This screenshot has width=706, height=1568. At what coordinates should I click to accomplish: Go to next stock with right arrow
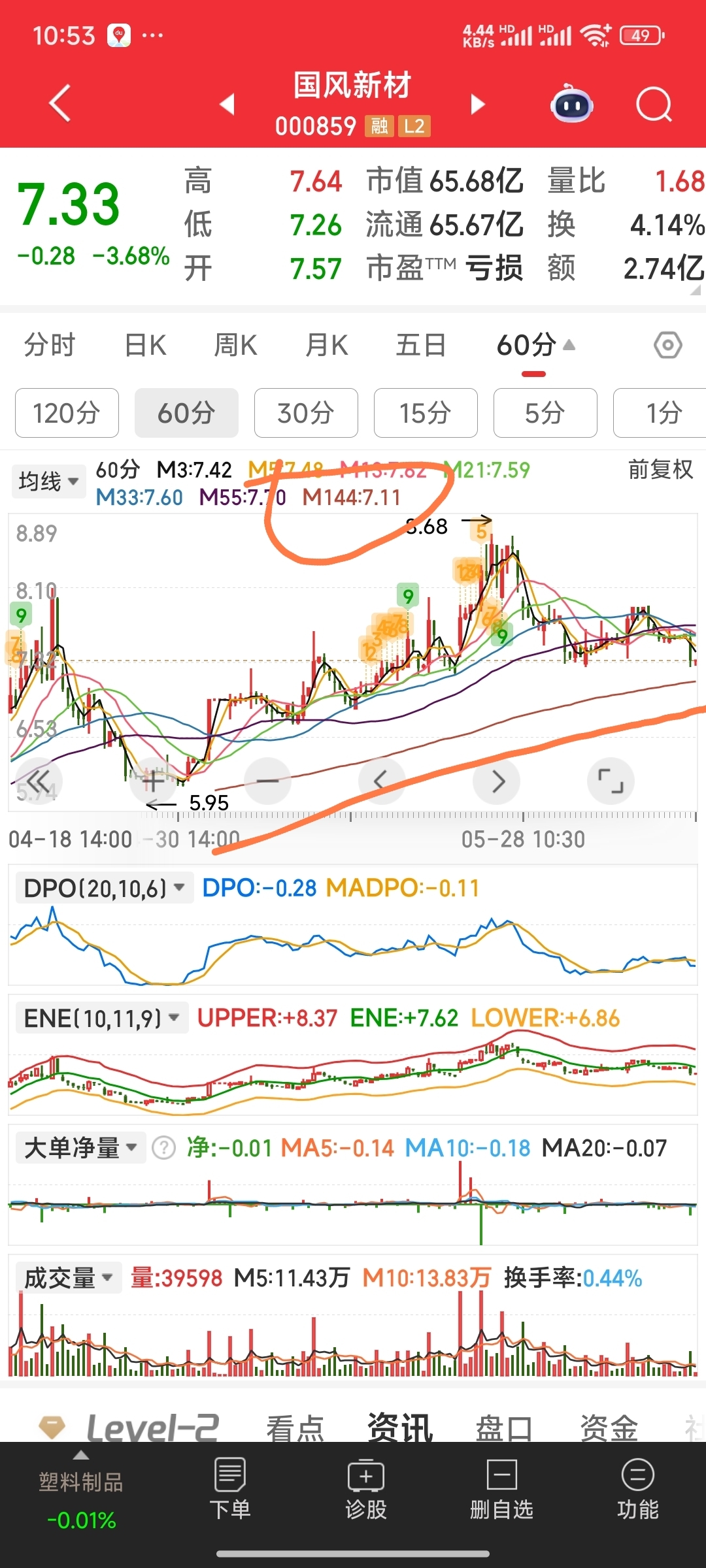[x=478, y=105]
